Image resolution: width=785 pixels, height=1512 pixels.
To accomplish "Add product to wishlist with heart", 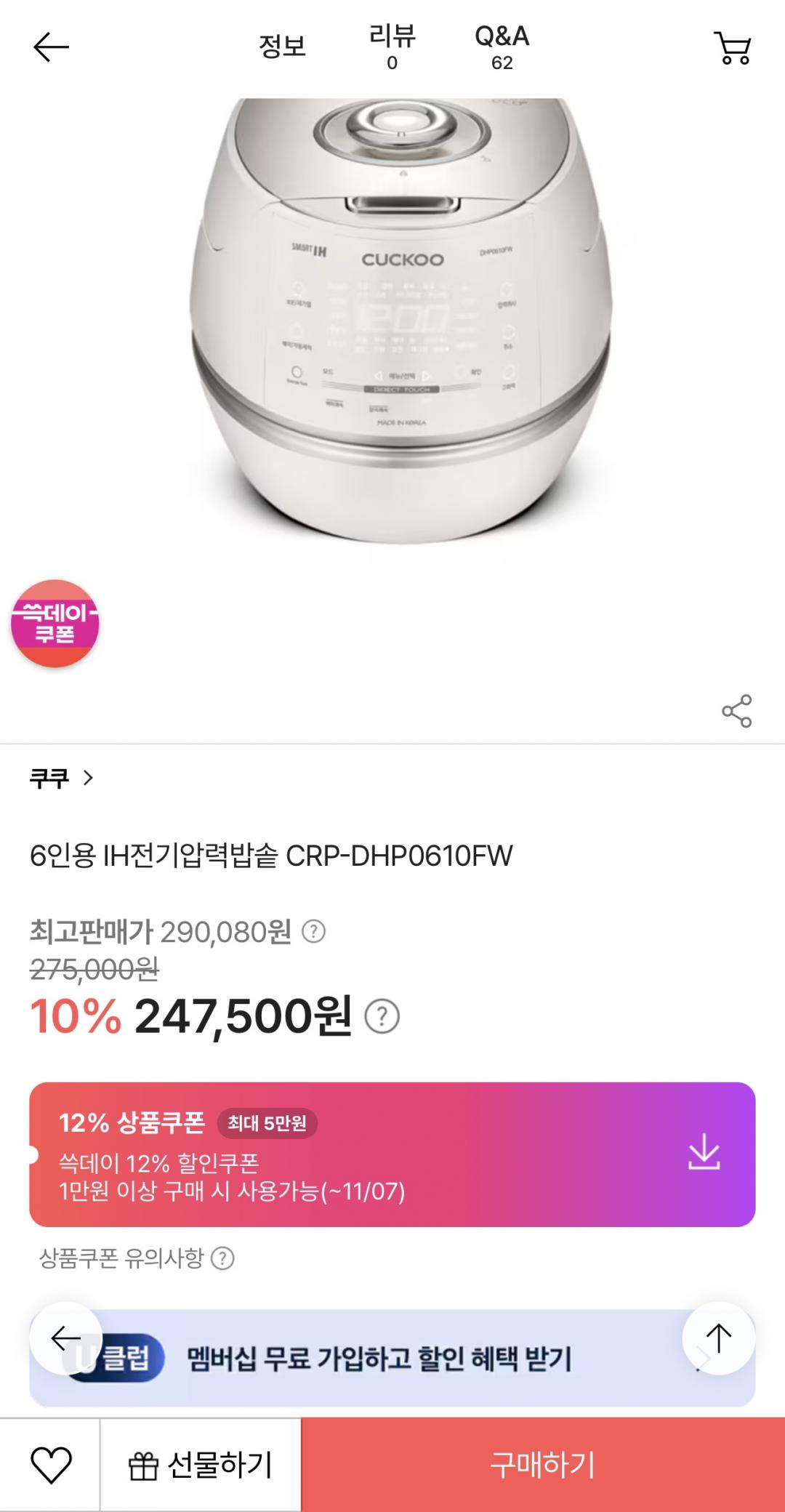I will (x=50, y=1465).
